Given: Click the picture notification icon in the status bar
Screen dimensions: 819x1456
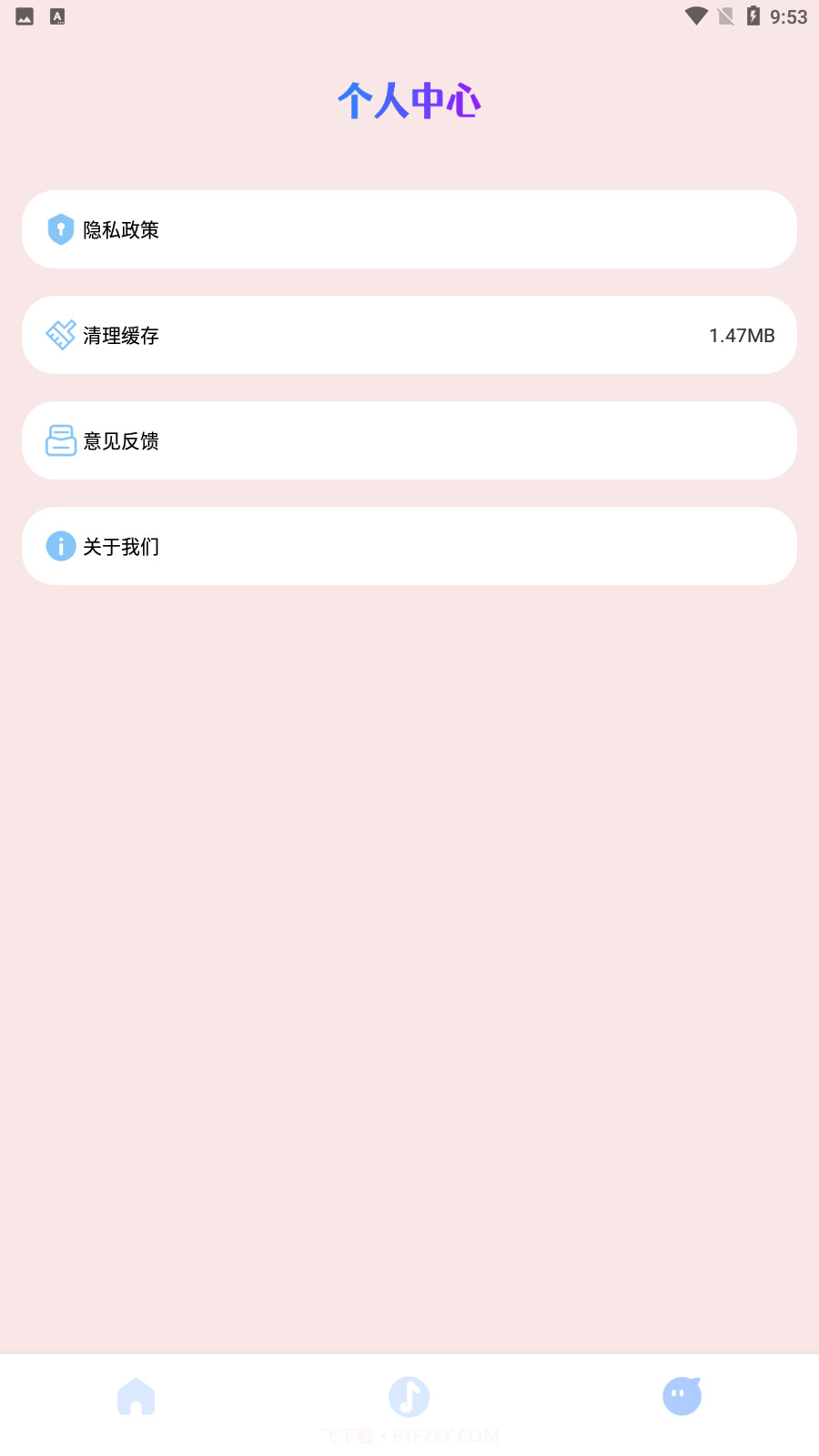Looking at the screenshot, I should tap(23, 15).
